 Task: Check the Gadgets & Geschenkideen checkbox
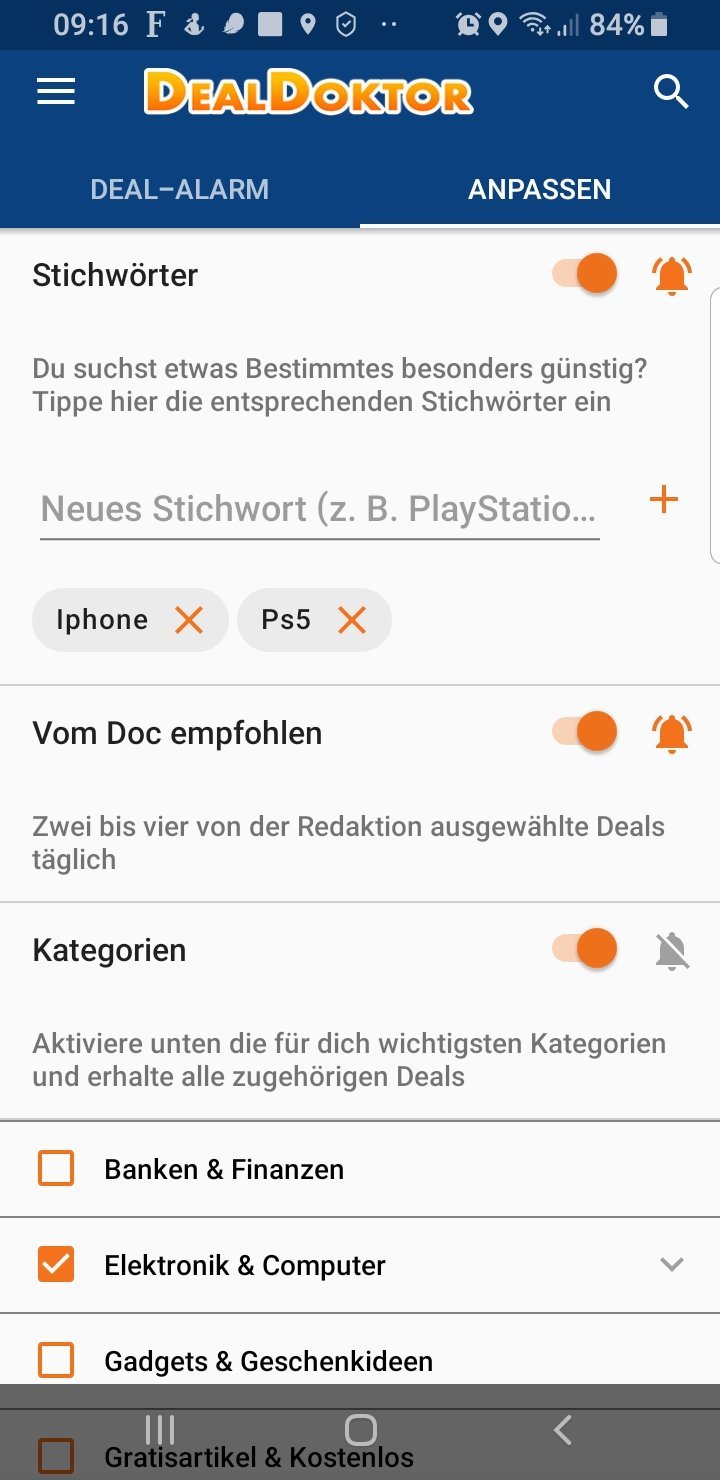[x=56, y=1360]
